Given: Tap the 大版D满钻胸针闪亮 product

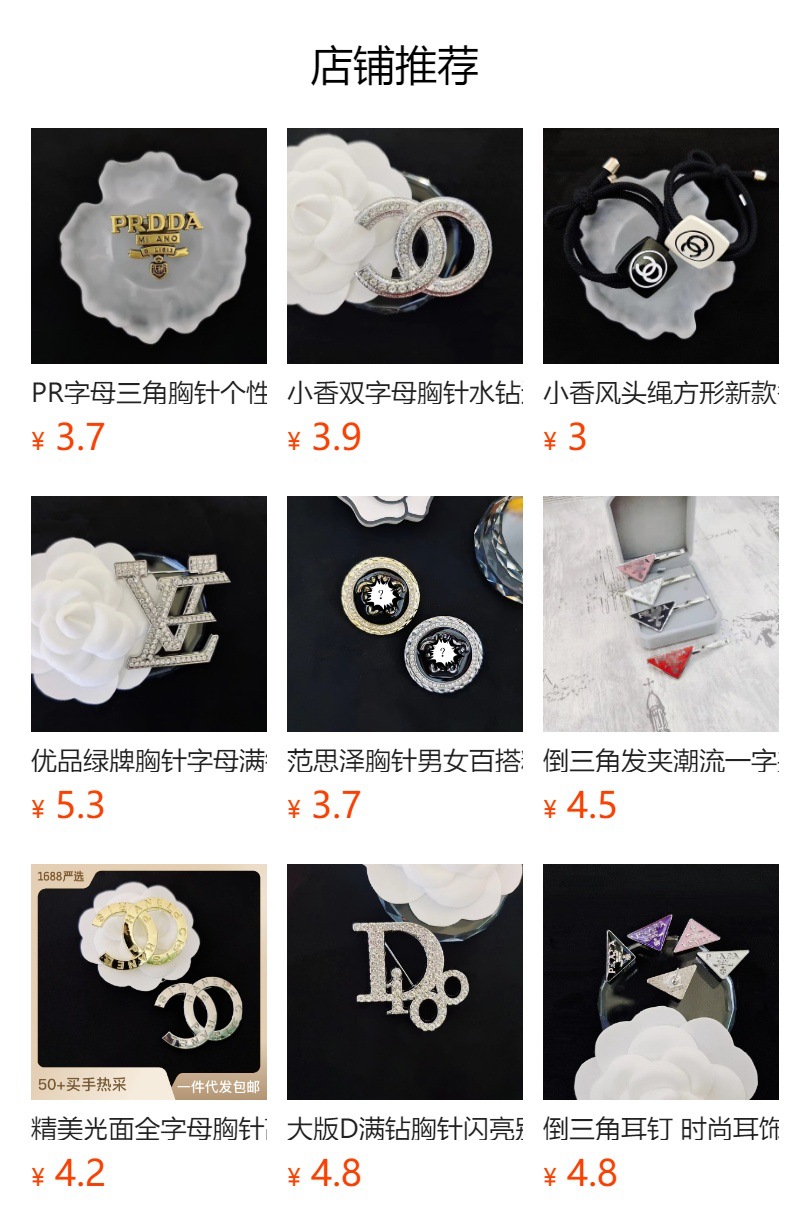Looking at the screenshot, I should pos(405,982).
